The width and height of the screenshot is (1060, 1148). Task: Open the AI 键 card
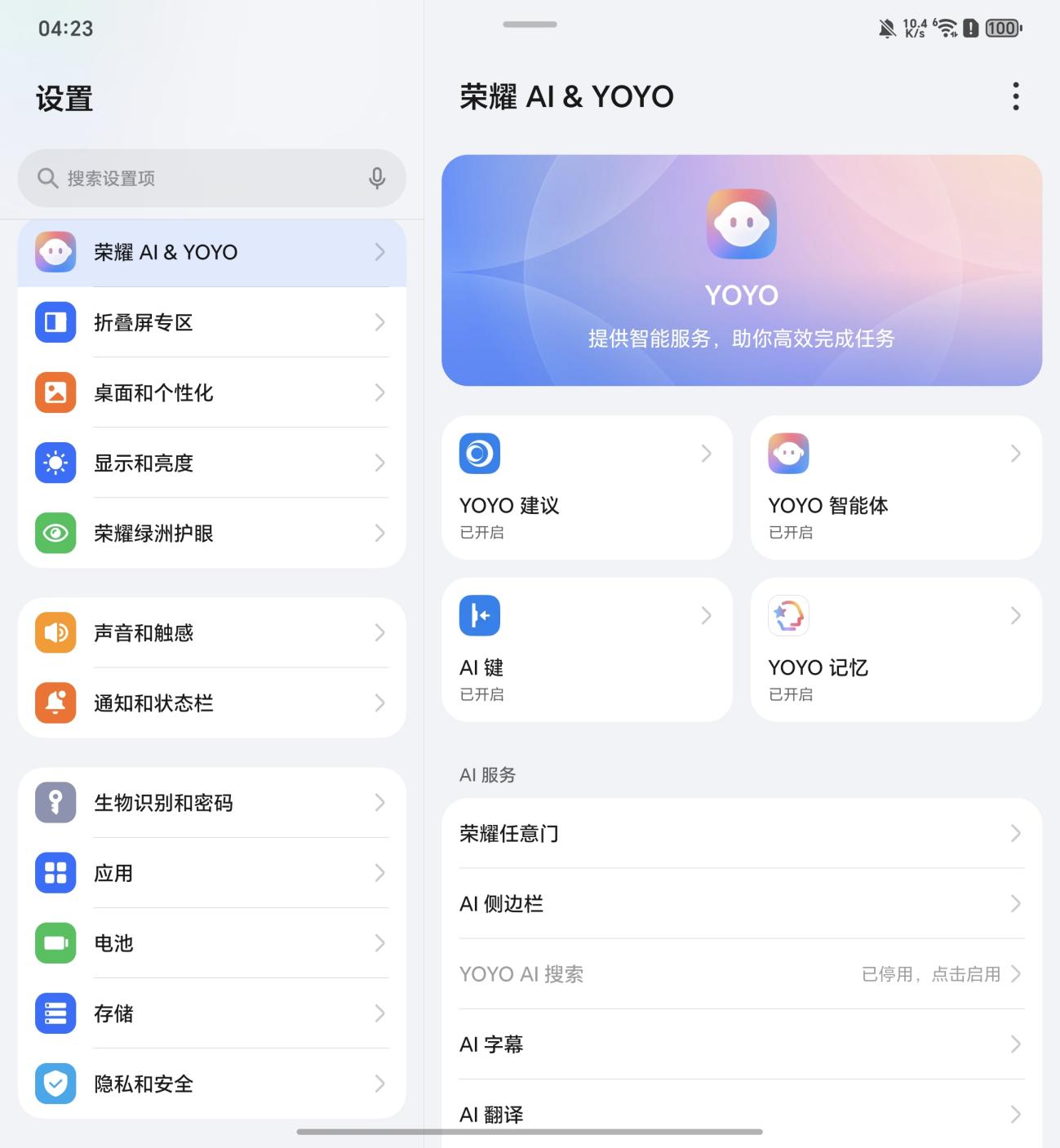(587, 649)
